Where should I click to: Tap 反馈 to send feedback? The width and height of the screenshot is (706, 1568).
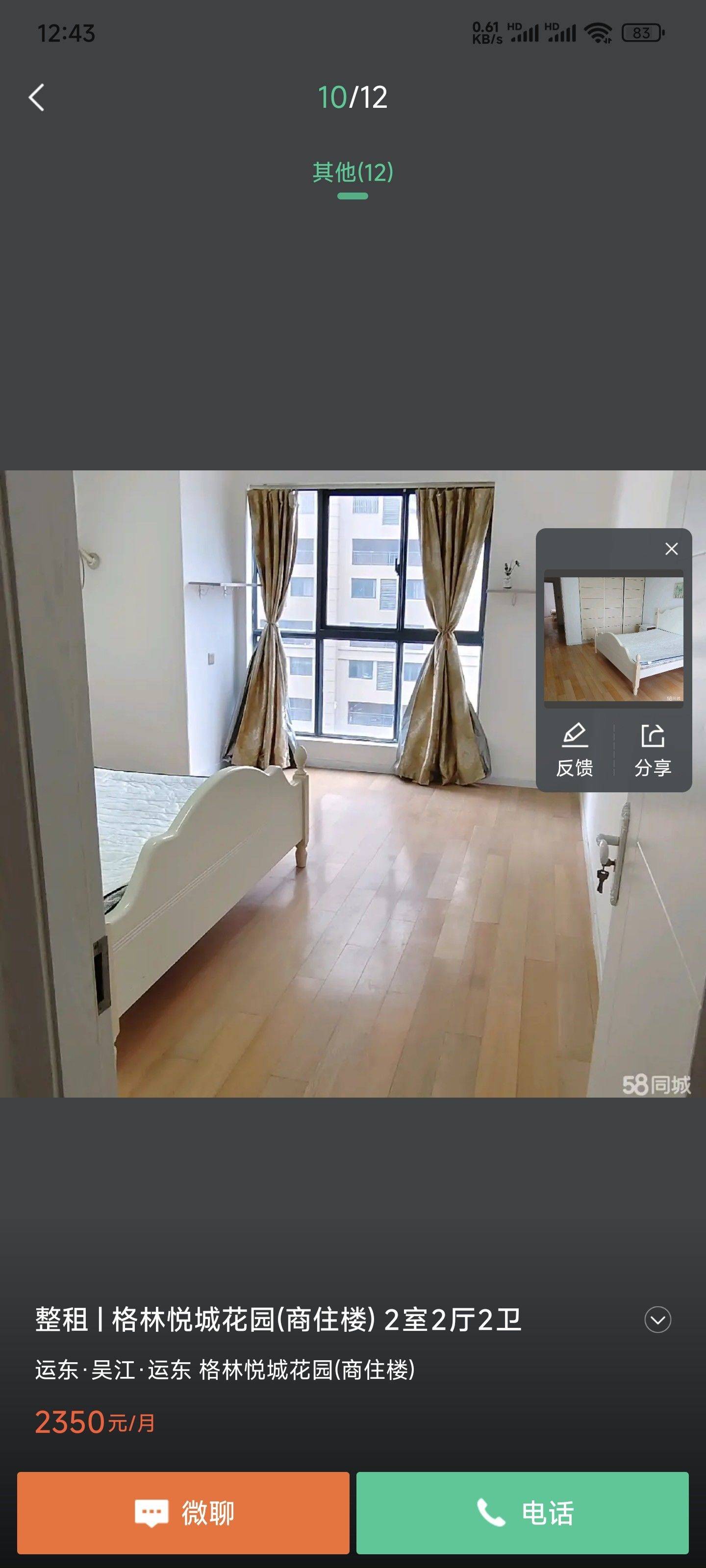575,751
